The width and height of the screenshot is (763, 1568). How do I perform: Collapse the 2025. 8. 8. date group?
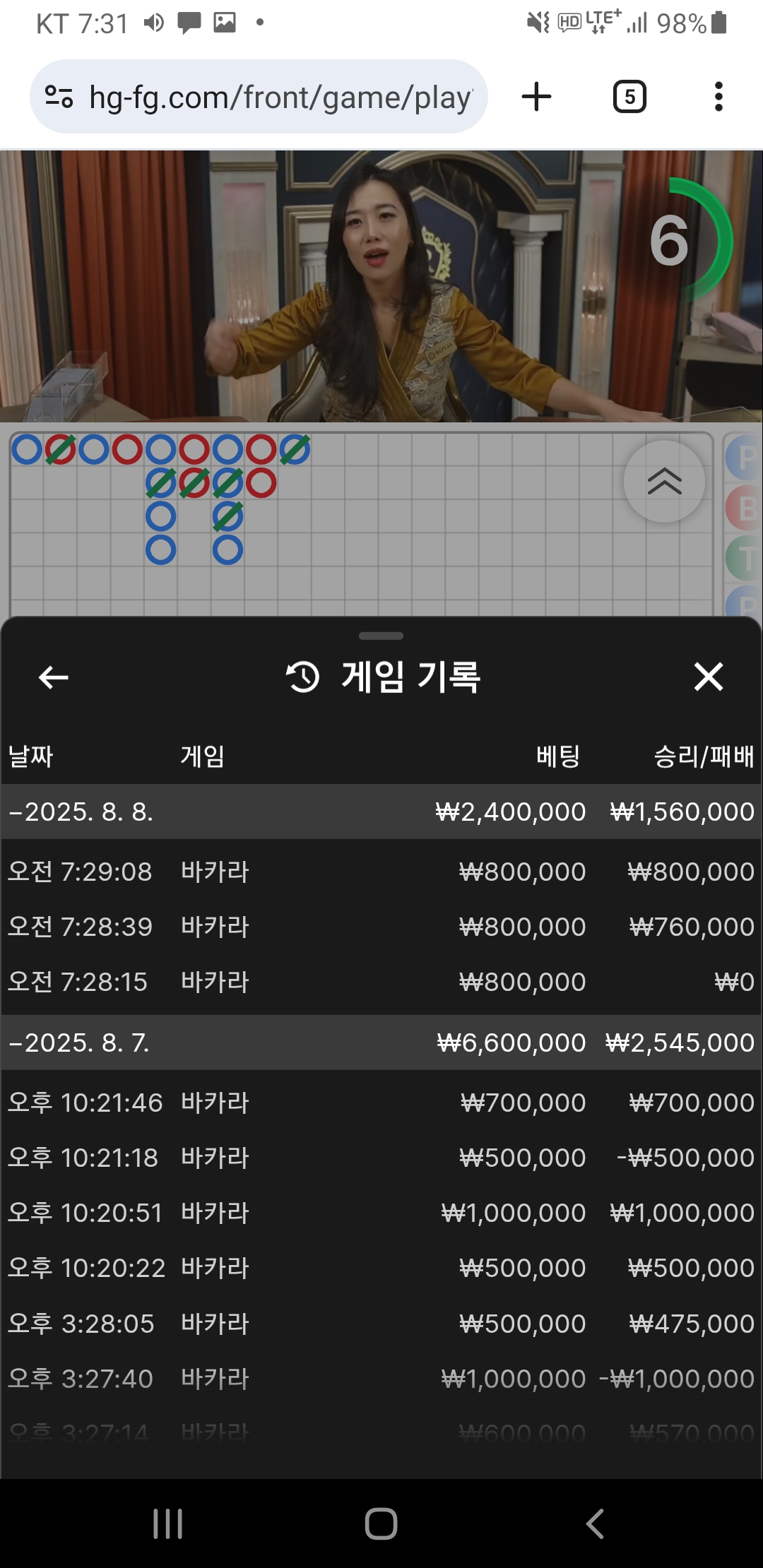81,812
